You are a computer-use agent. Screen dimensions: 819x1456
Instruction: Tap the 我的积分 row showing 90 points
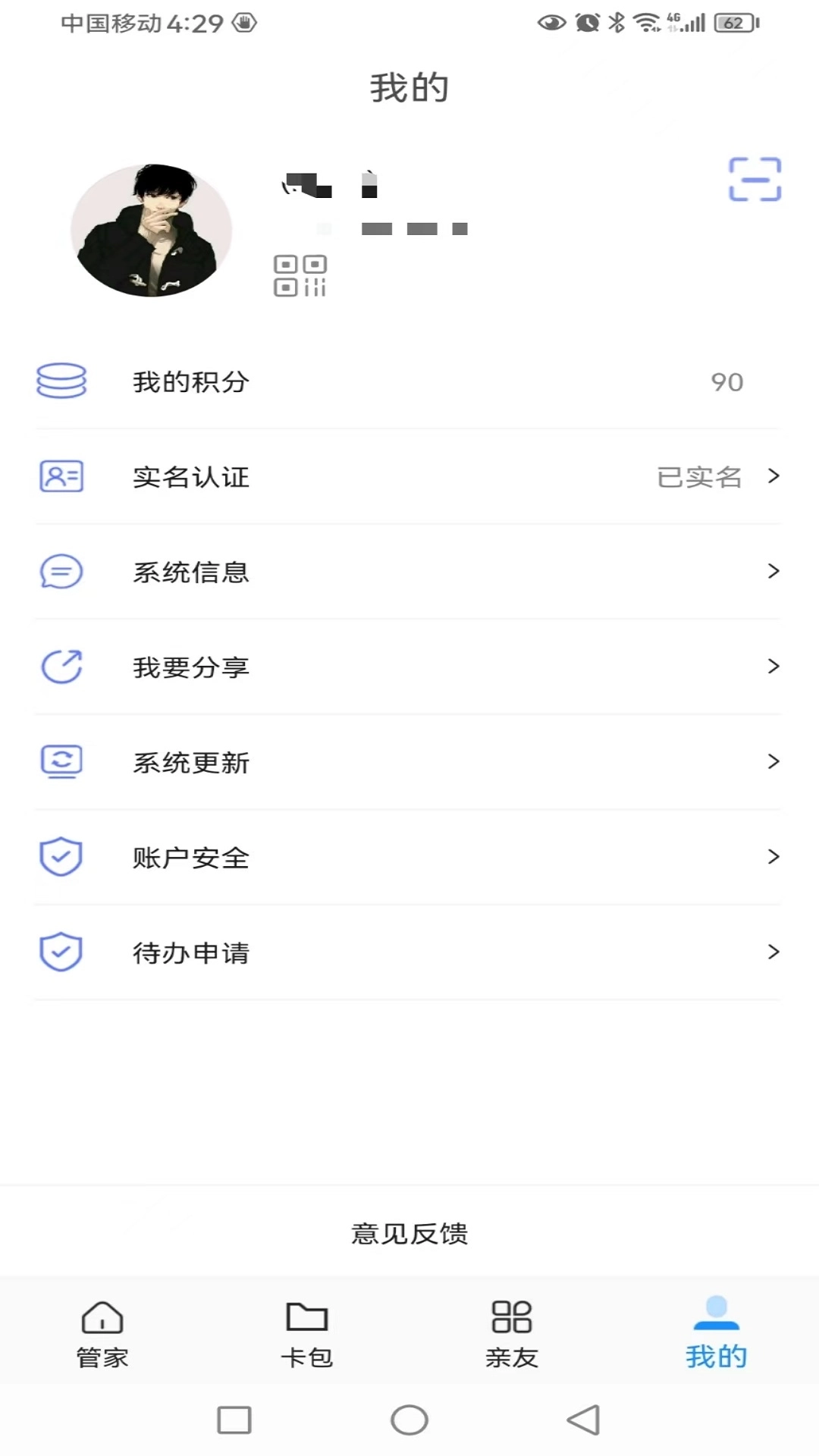pyautogui.click(x=409, y=382)
